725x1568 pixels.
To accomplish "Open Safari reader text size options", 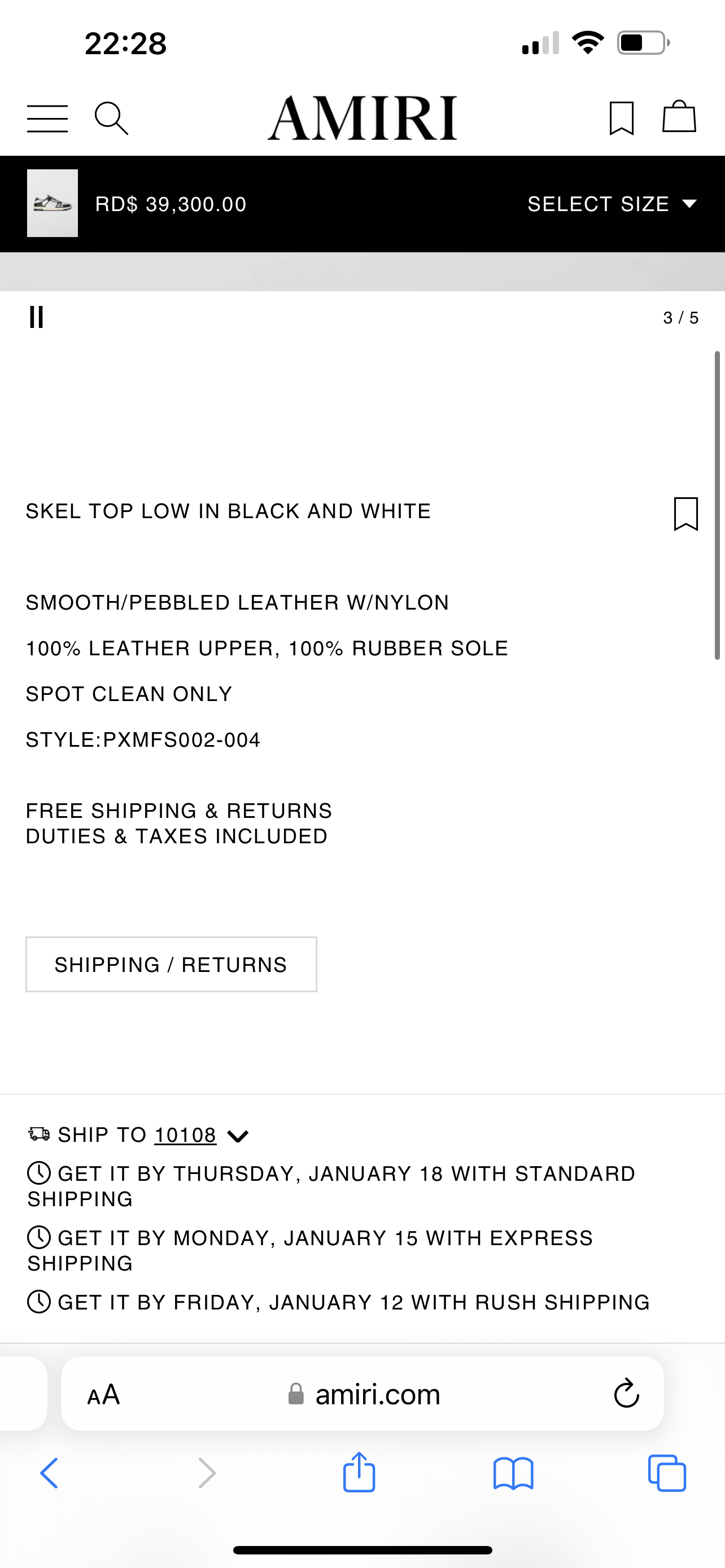I will pyautogui.click(x=103, y=1394).
